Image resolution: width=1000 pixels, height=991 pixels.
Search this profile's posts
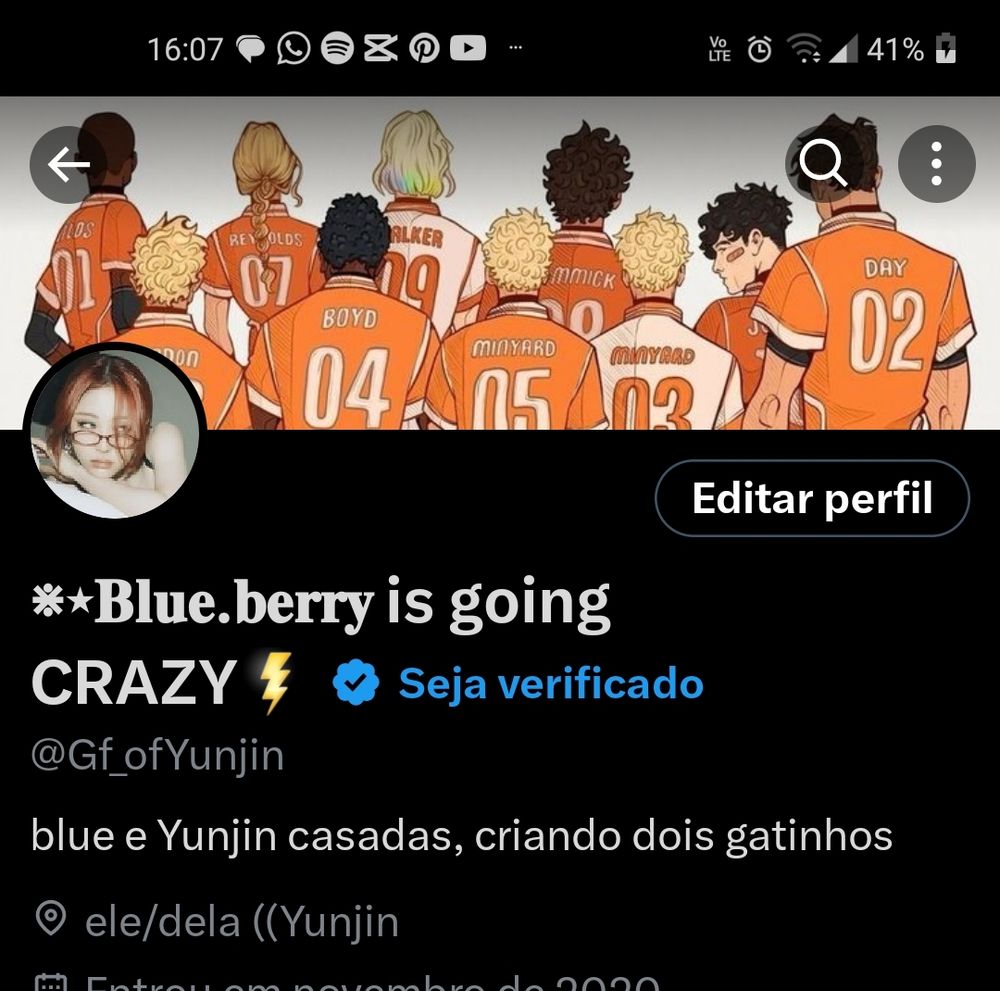tap(823, 163)
